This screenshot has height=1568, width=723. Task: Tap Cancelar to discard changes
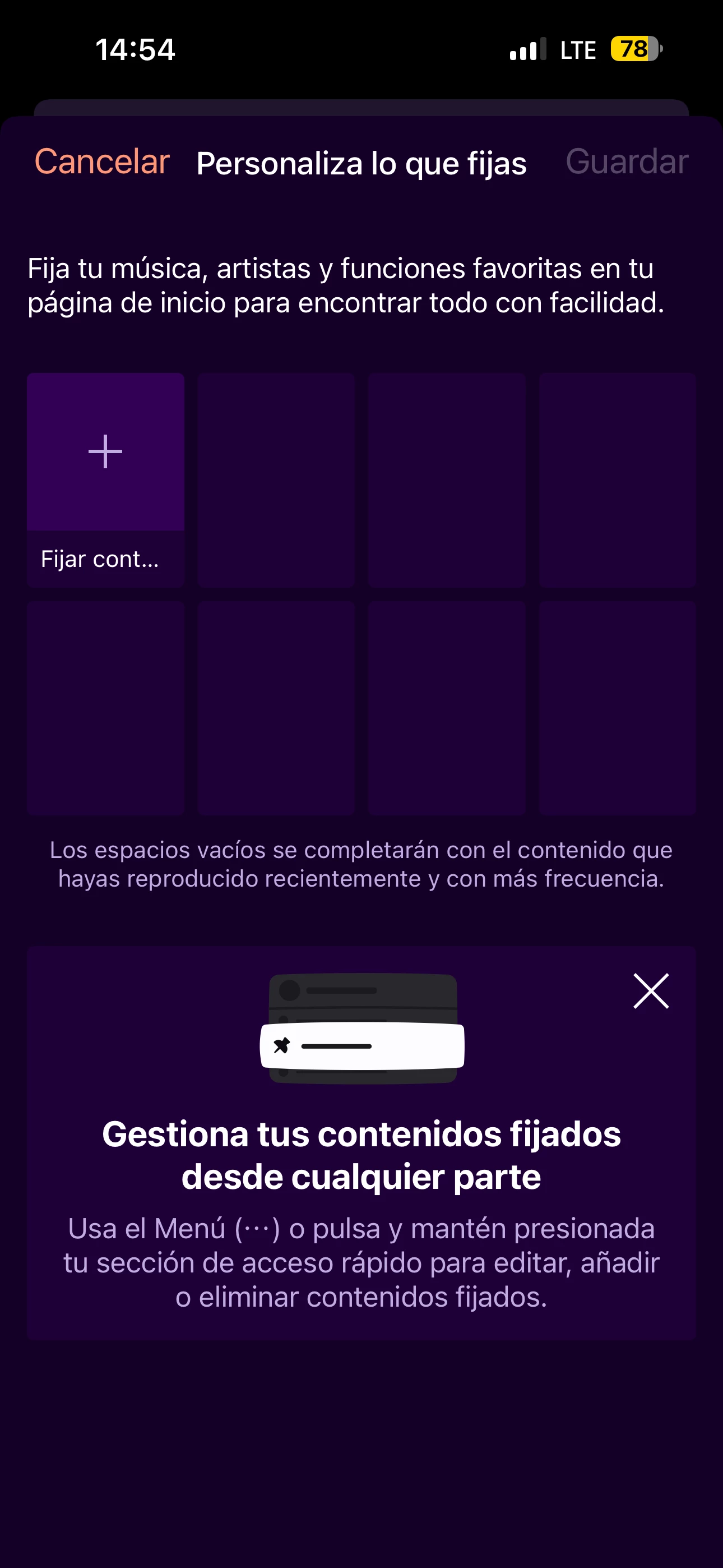coord(101,162)
